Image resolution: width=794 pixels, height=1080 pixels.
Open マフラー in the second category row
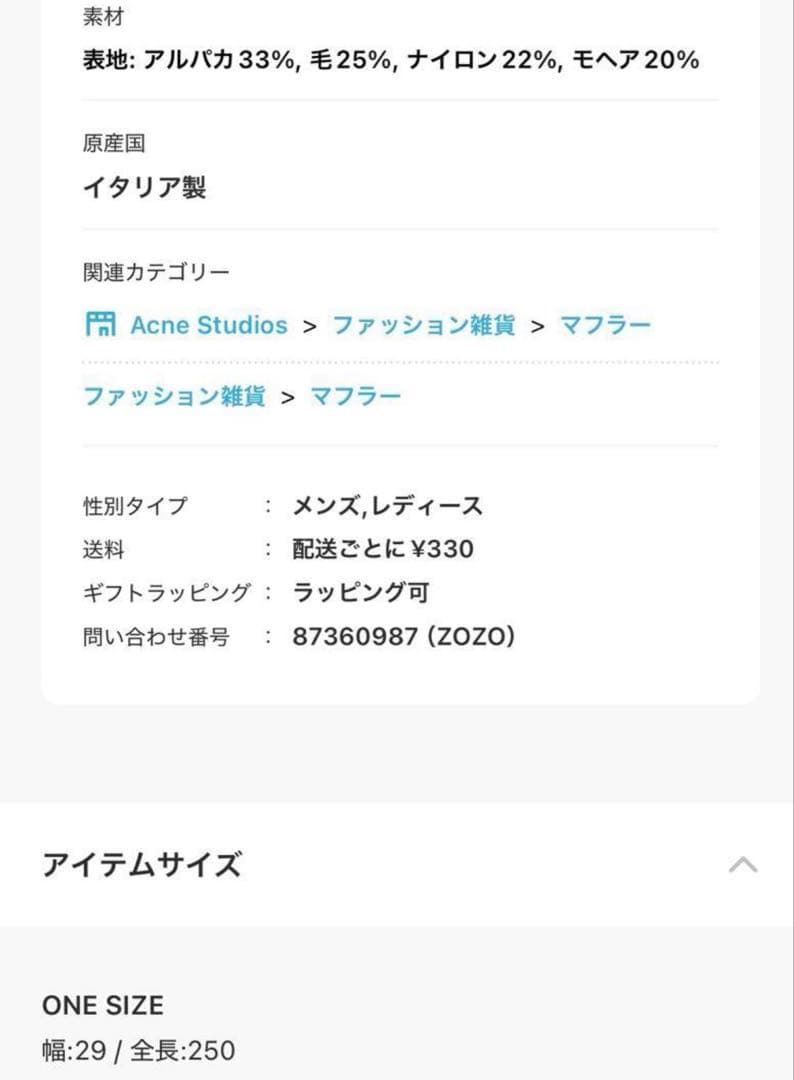[x=357, y=395]
